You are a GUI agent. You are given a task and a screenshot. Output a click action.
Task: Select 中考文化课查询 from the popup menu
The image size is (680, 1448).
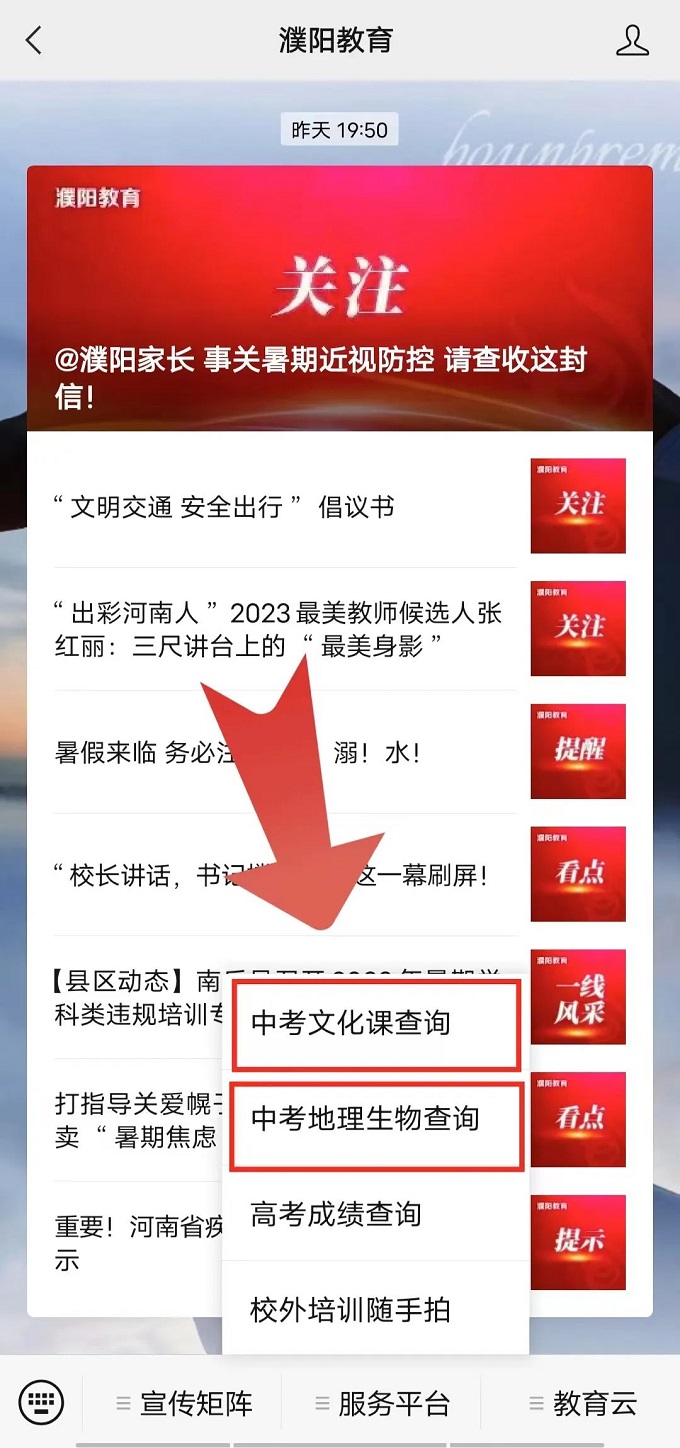point(375,1024)
